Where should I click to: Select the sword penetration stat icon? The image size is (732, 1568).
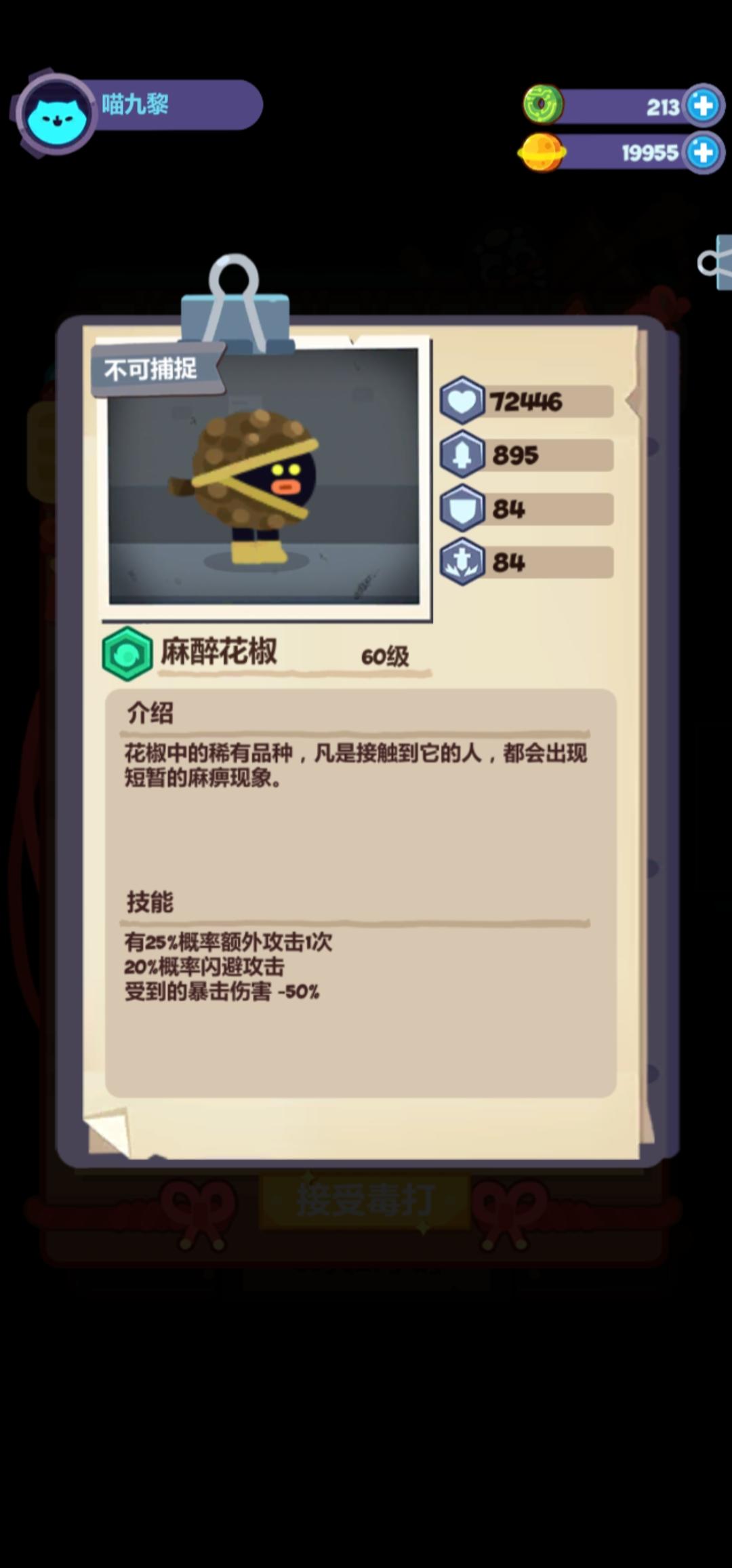click(x=464, y=561)
